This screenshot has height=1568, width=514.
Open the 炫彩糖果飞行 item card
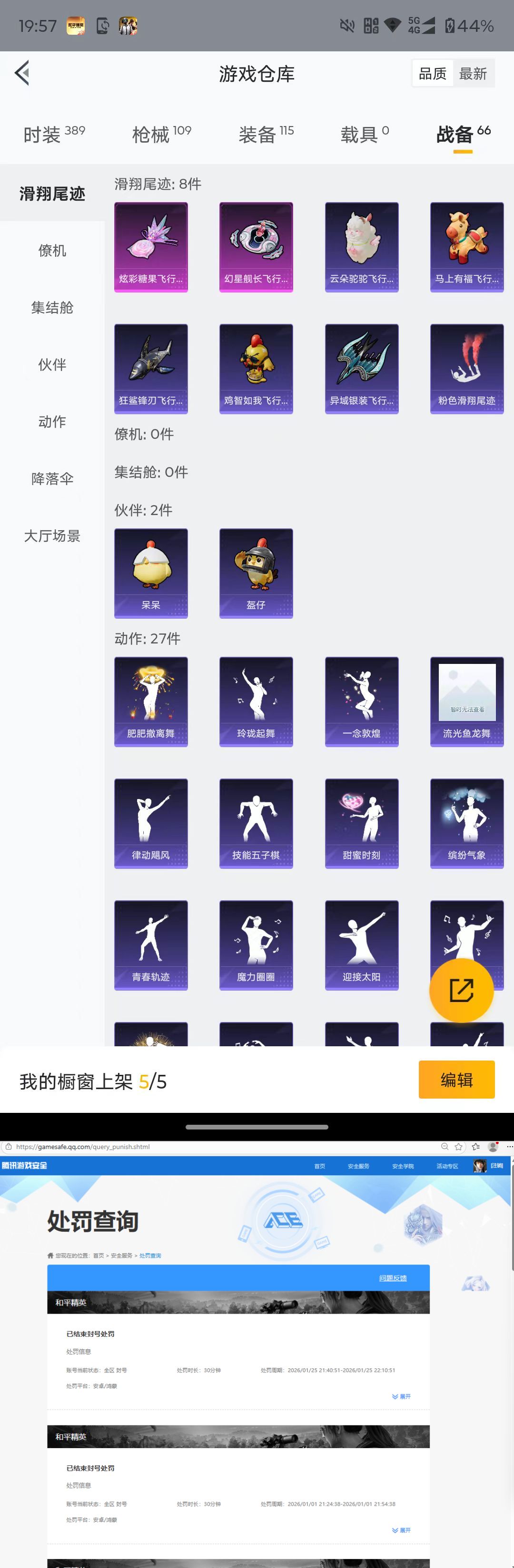(151, 247)
